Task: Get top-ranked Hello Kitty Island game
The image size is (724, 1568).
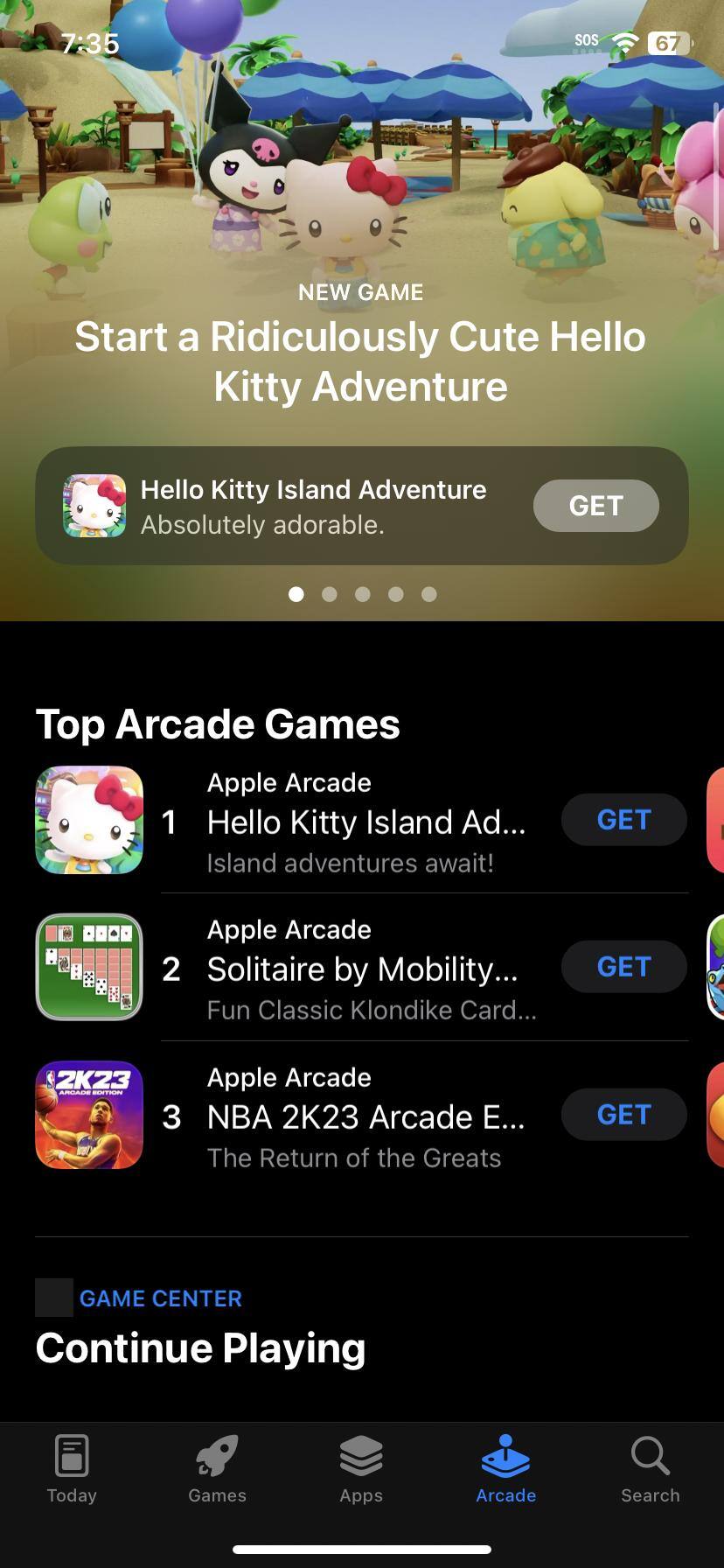Action: pos(623,820)
